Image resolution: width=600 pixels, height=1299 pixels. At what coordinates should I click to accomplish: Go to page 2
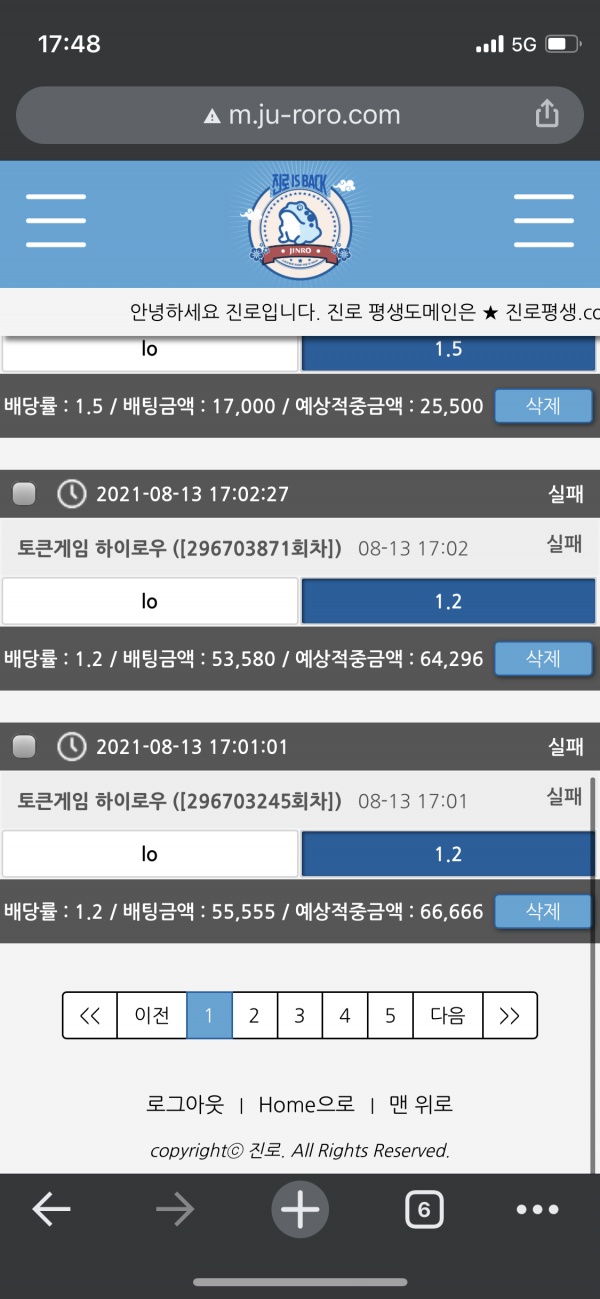[254, 1016]
